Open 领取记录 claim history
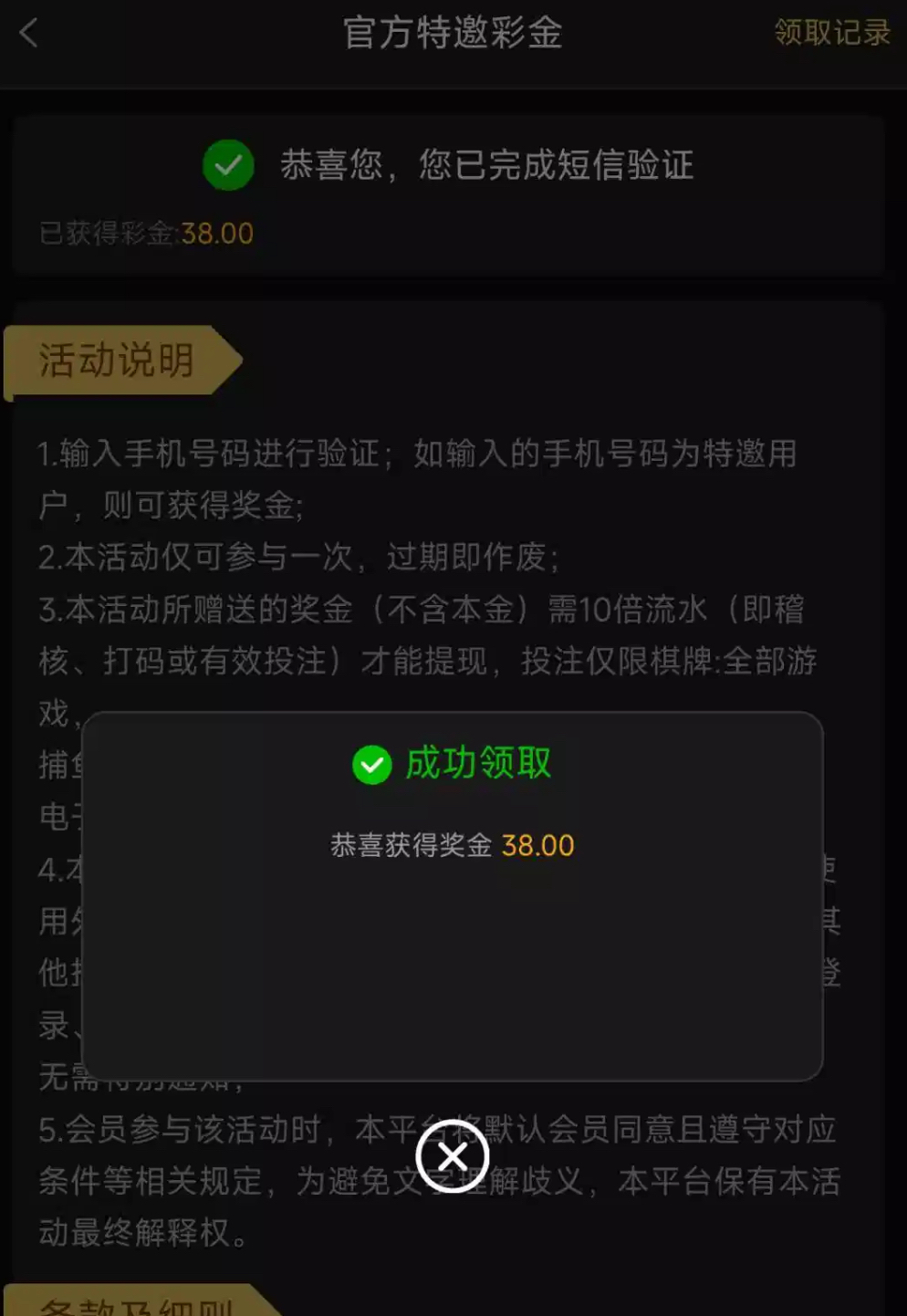907x1316 pixels. point(831,33)
